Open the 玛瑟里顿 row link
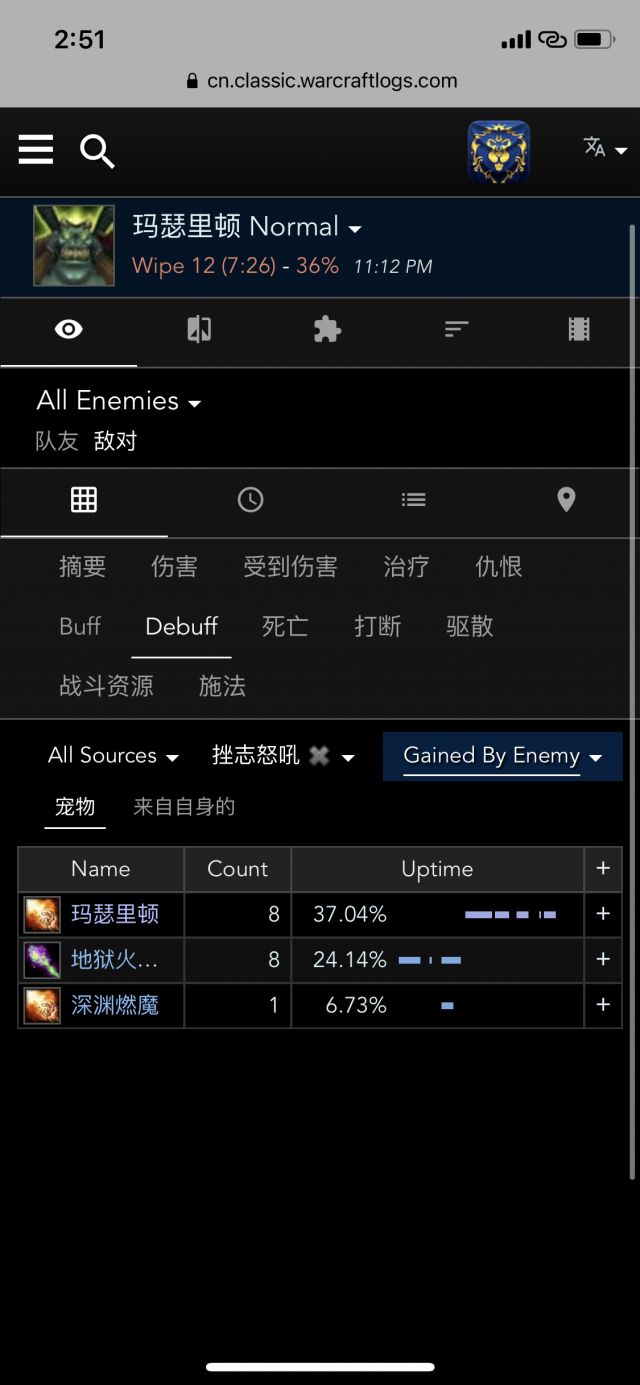Image resolution: width=640 pixels, height=1385 pixels. [115, 914]
